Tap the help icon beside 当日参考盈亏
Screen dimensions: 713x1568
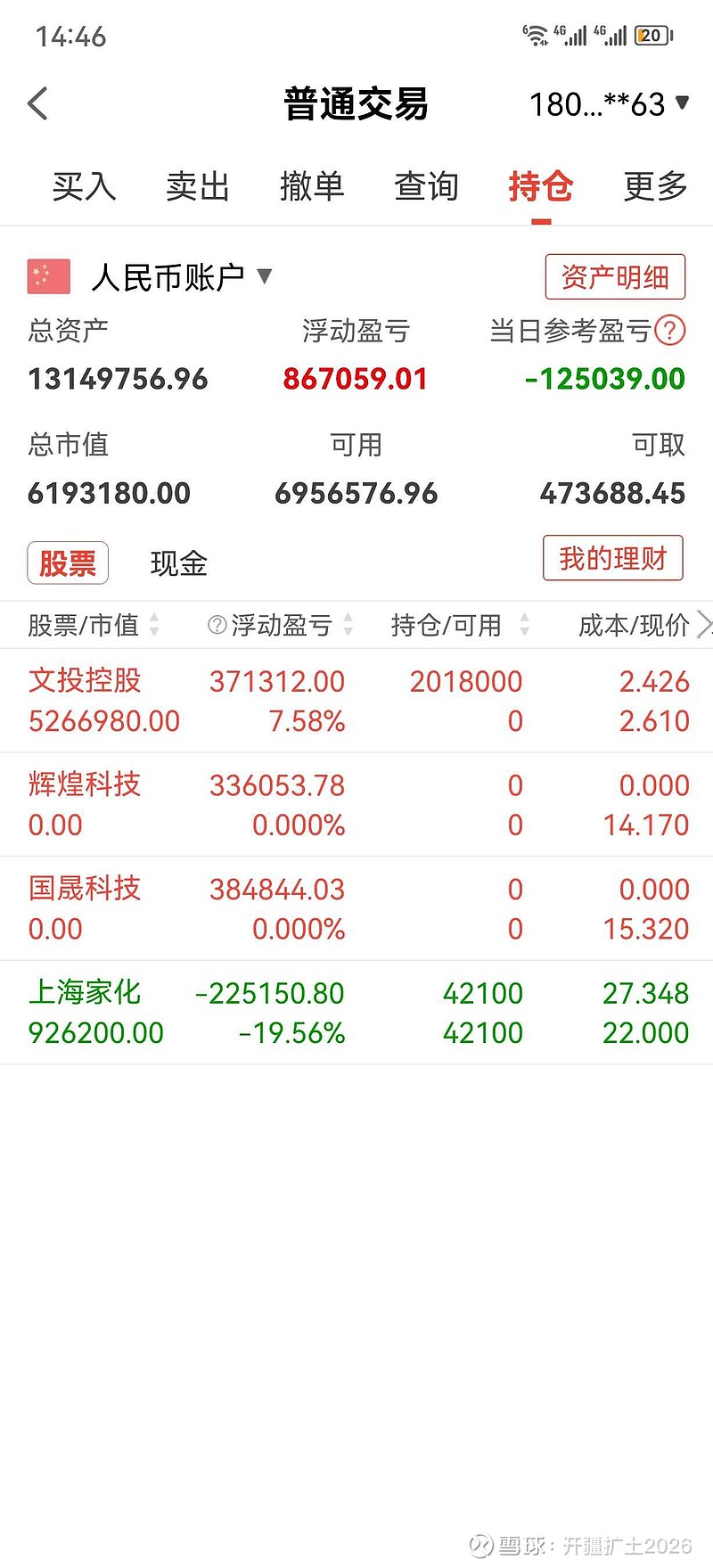point(670,331)
